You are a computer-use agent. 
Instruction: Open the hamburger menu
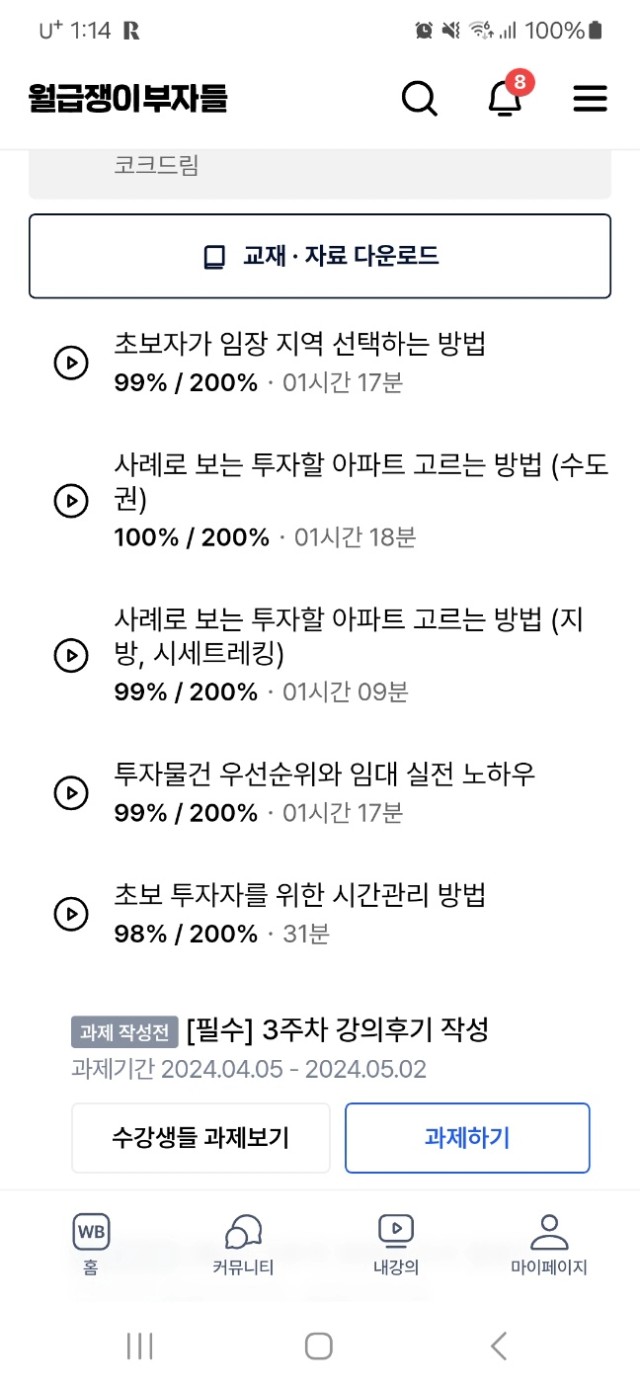pyautogui.click(x=590, y=99)
